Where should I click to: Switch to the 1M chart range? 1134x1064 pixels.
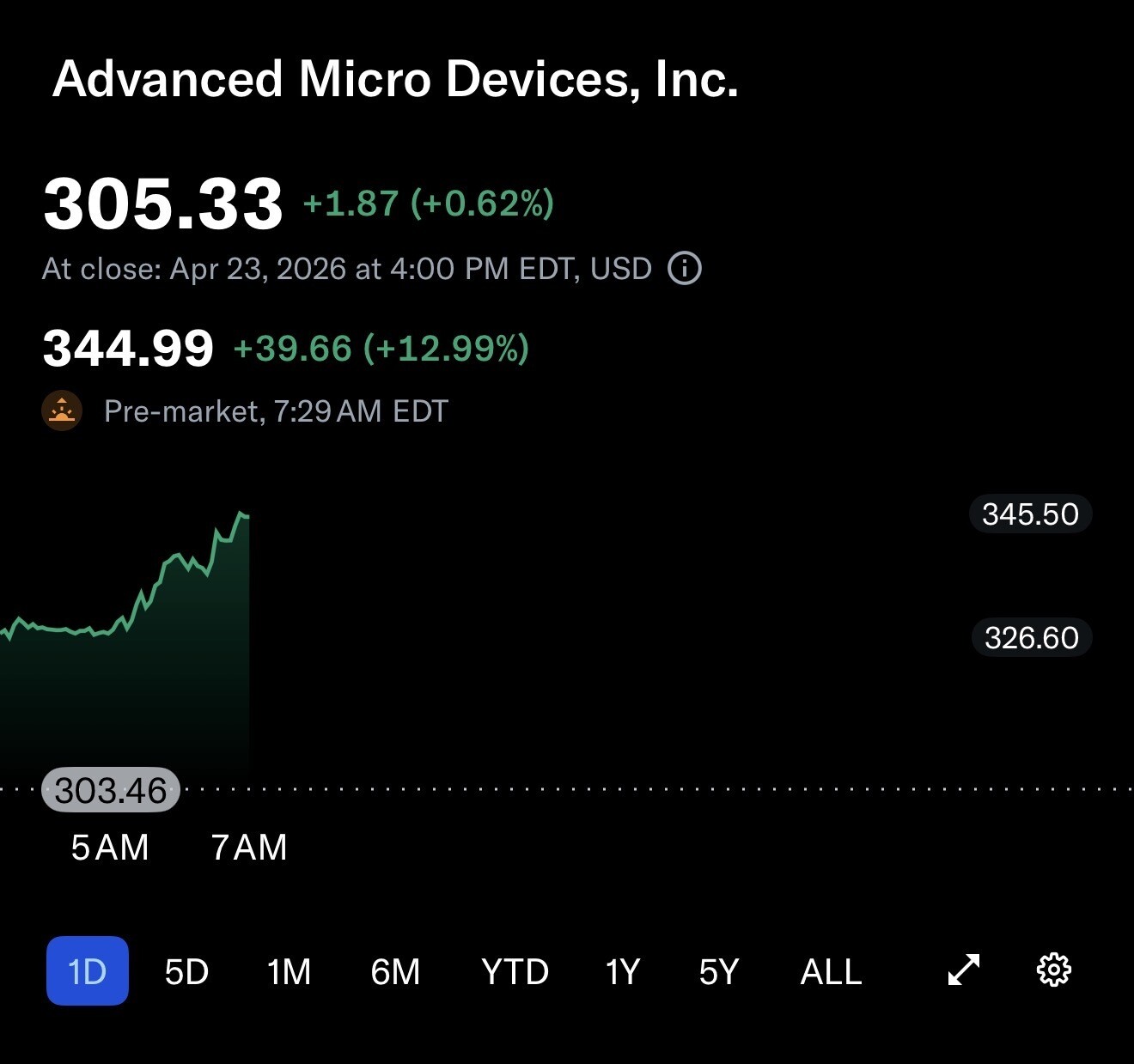click(289, 972)
